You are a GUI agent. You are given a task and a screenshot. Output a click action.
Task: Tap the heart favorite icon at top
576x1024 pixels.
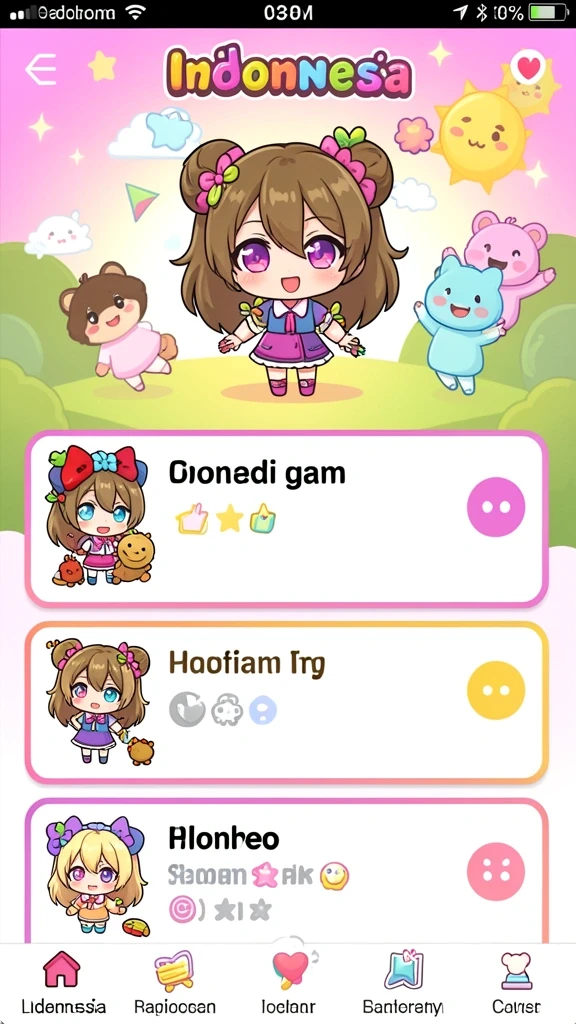[x=528, y=67]
